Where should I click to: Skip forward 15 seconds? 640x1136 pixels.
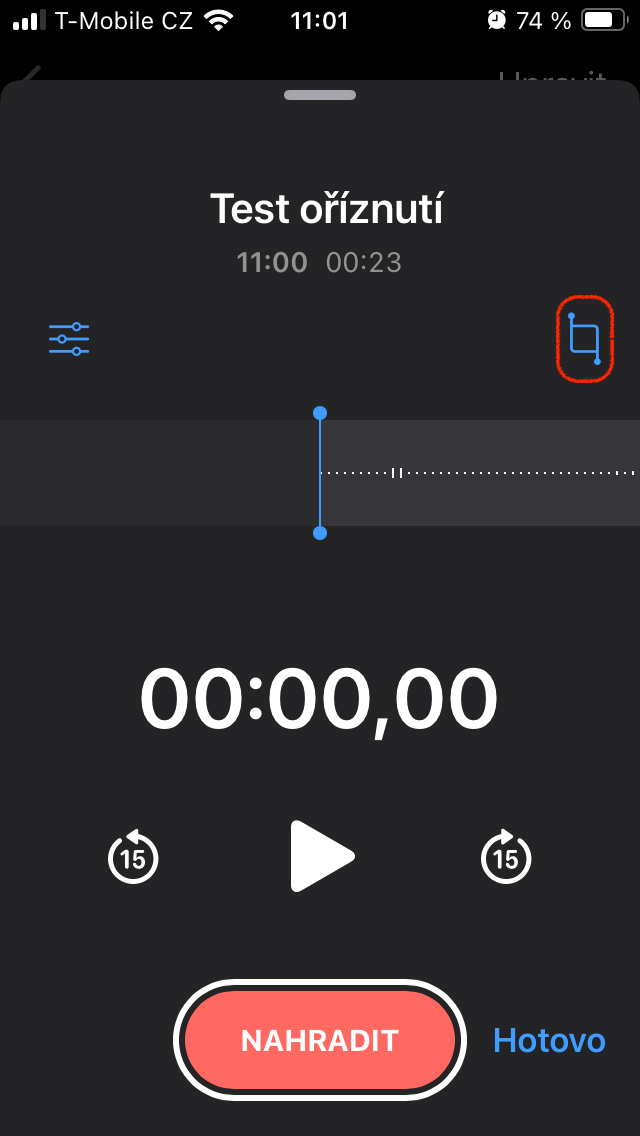[x=506, y=857]
